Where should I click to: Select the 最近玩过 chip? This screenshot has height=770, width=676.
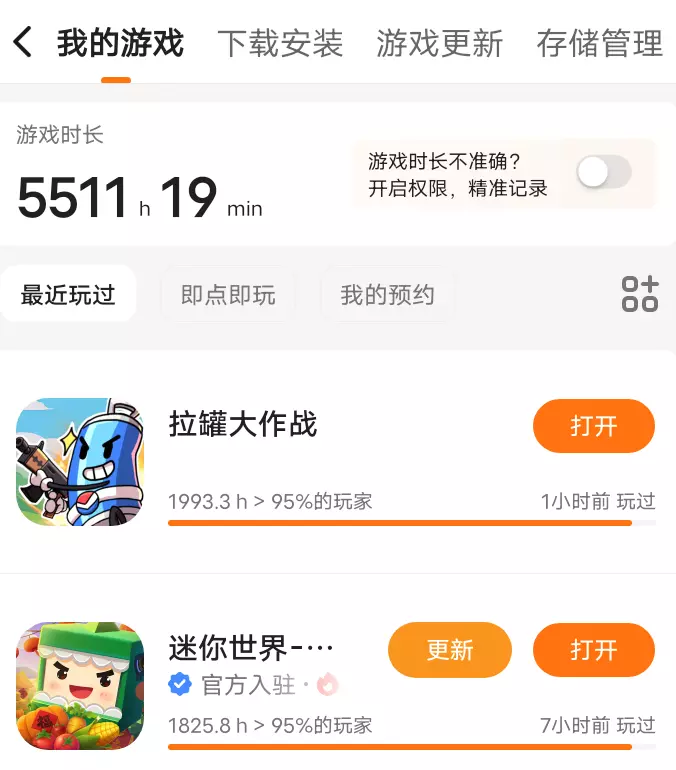[68, 295]
